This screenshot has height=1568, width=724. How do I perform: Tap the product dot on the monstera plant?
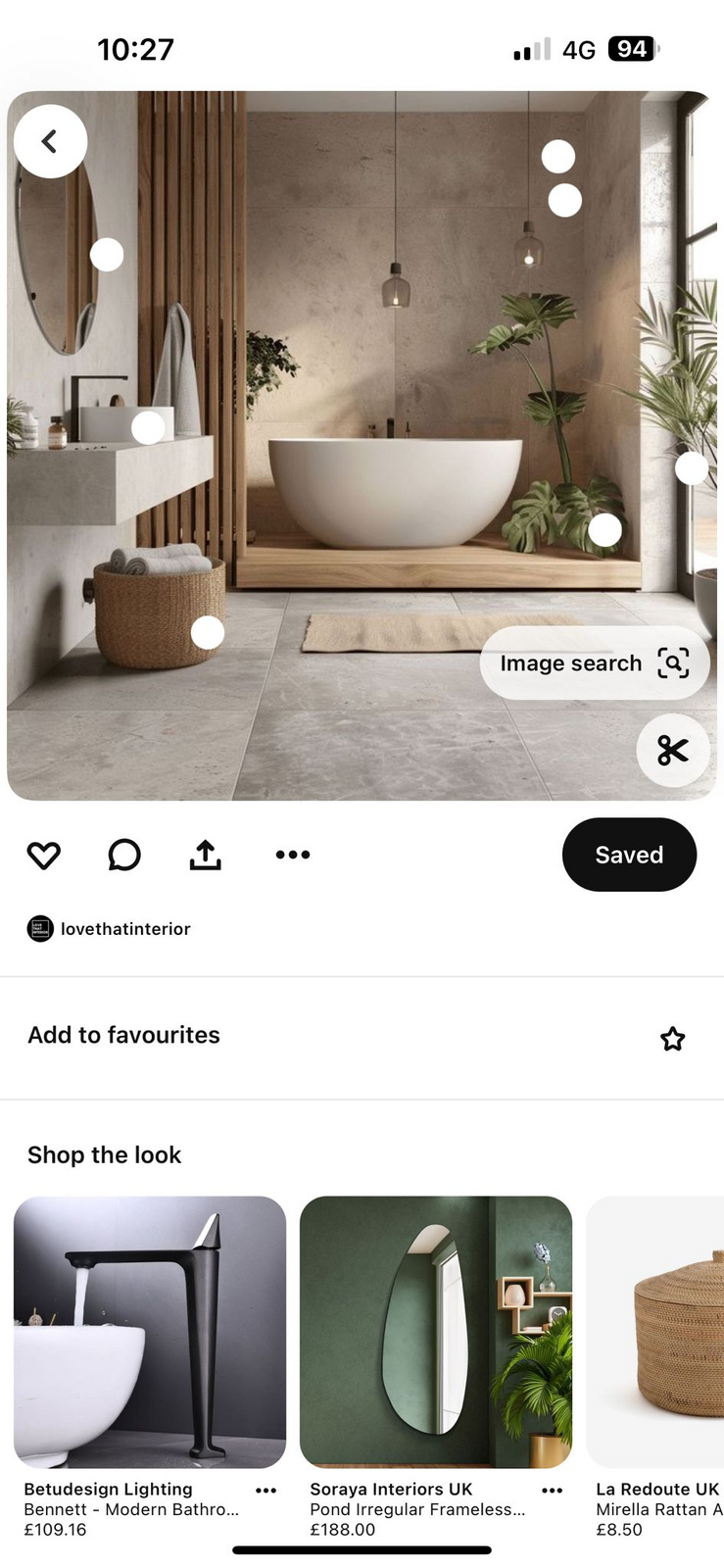coord(604,530)
